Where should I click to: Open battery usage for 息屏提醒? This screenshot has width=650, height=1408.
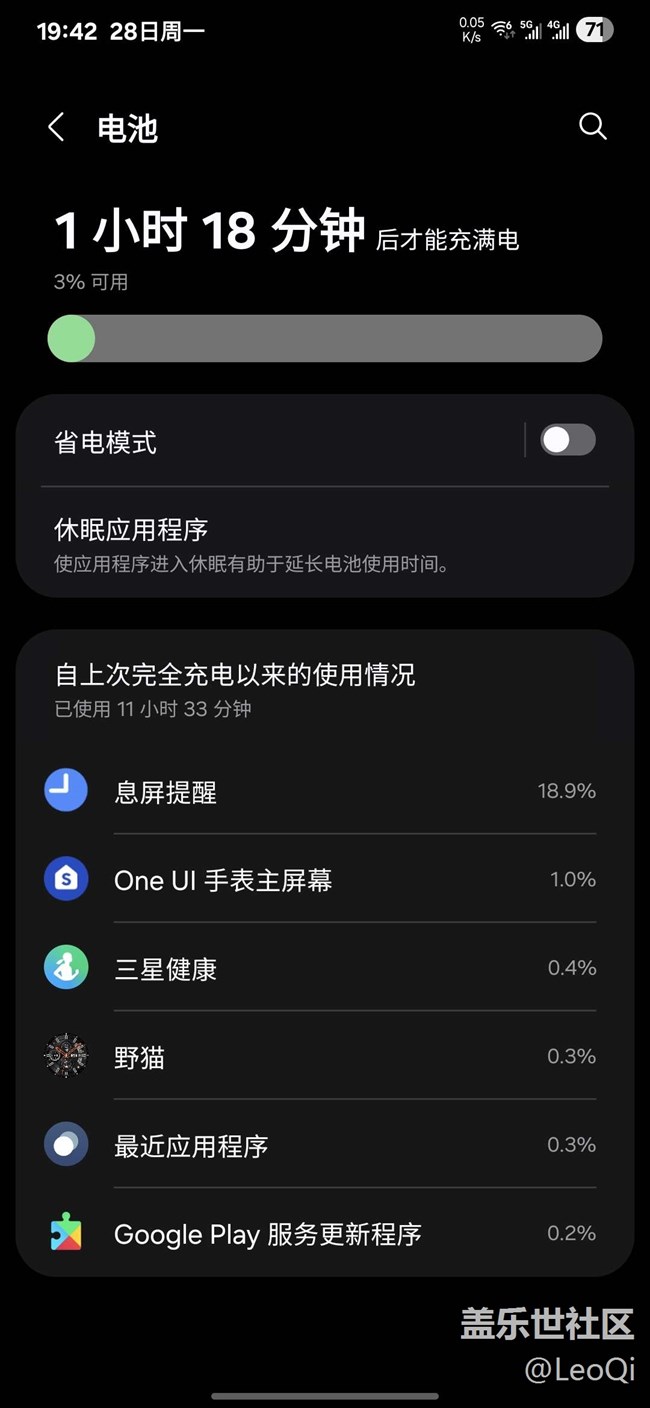click(325, 791)
